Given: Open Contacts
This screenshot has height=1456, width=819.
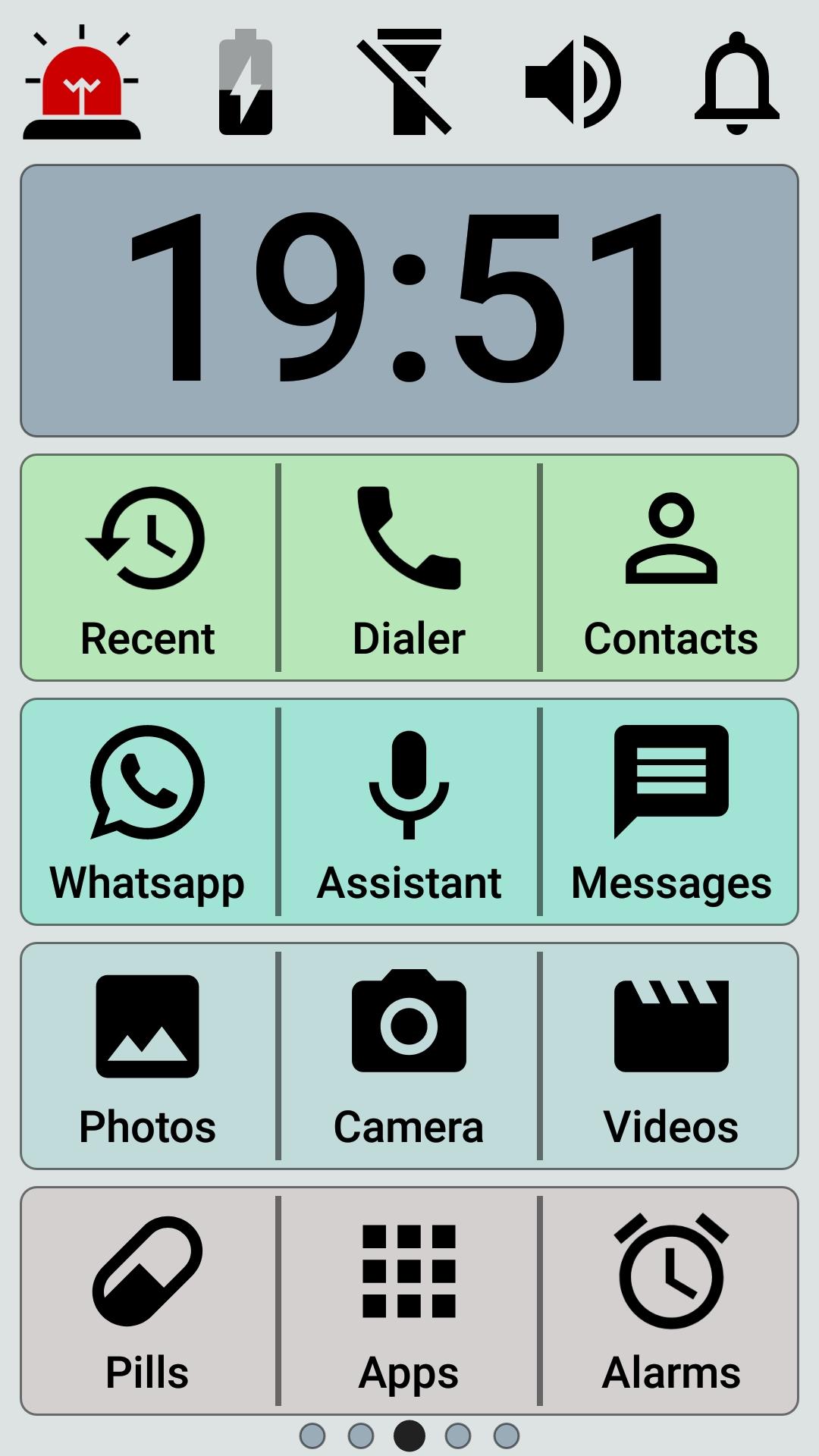Looking at the screenshot, I should [671, 567].
